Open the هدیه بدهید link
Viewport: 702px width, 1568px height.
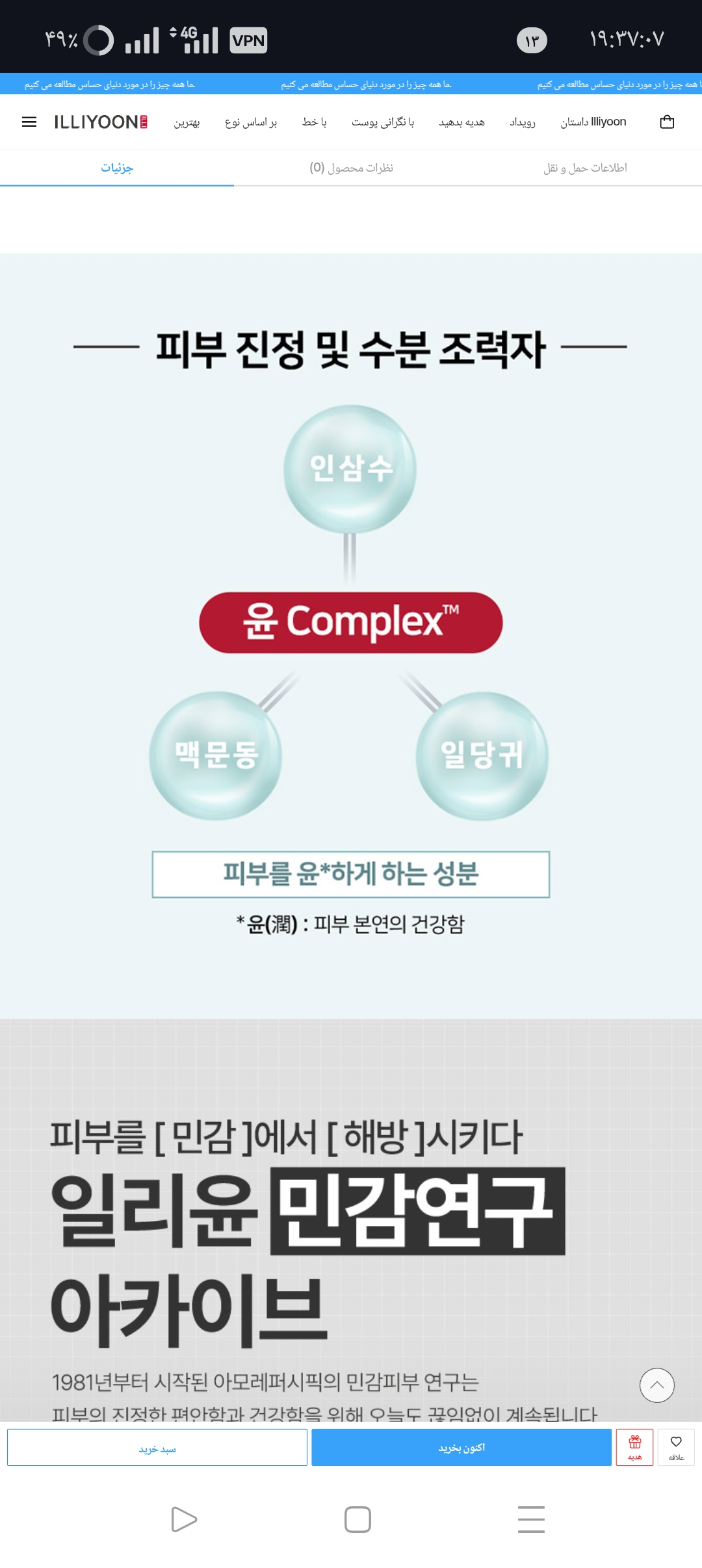pos(461,122)
